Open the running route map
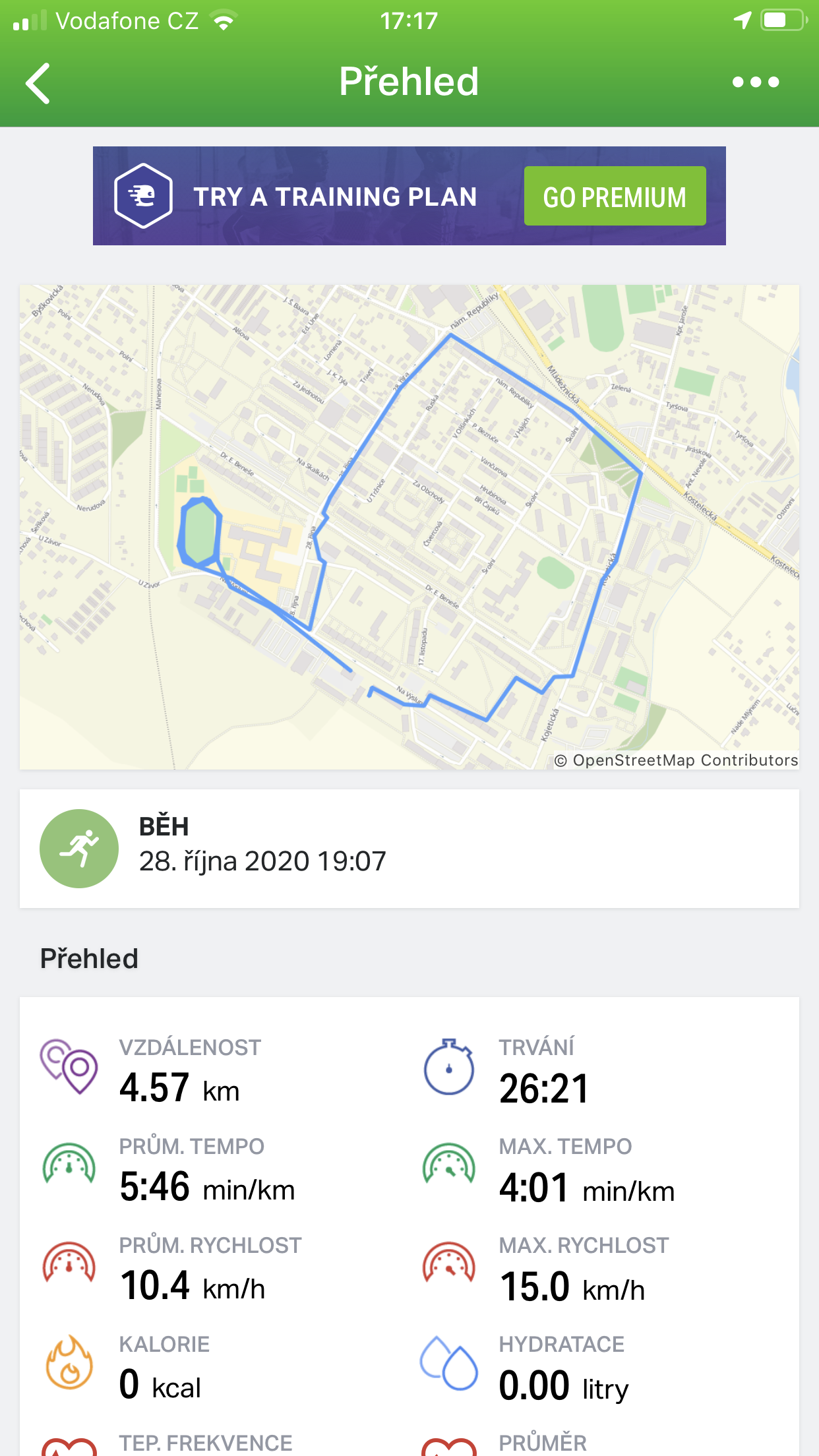 click(409, 527)
